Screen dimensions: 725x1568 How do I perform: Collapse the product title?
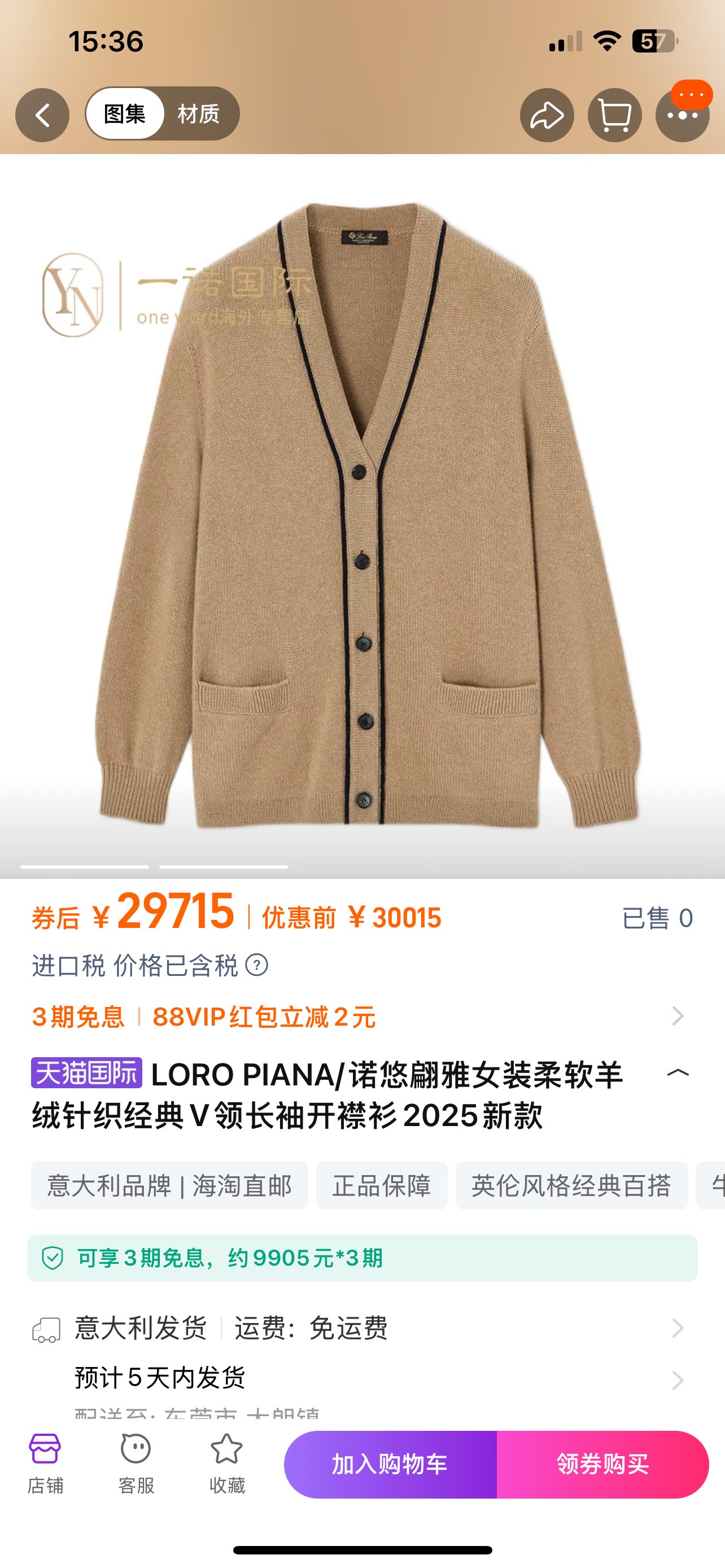pos(678,1073)
